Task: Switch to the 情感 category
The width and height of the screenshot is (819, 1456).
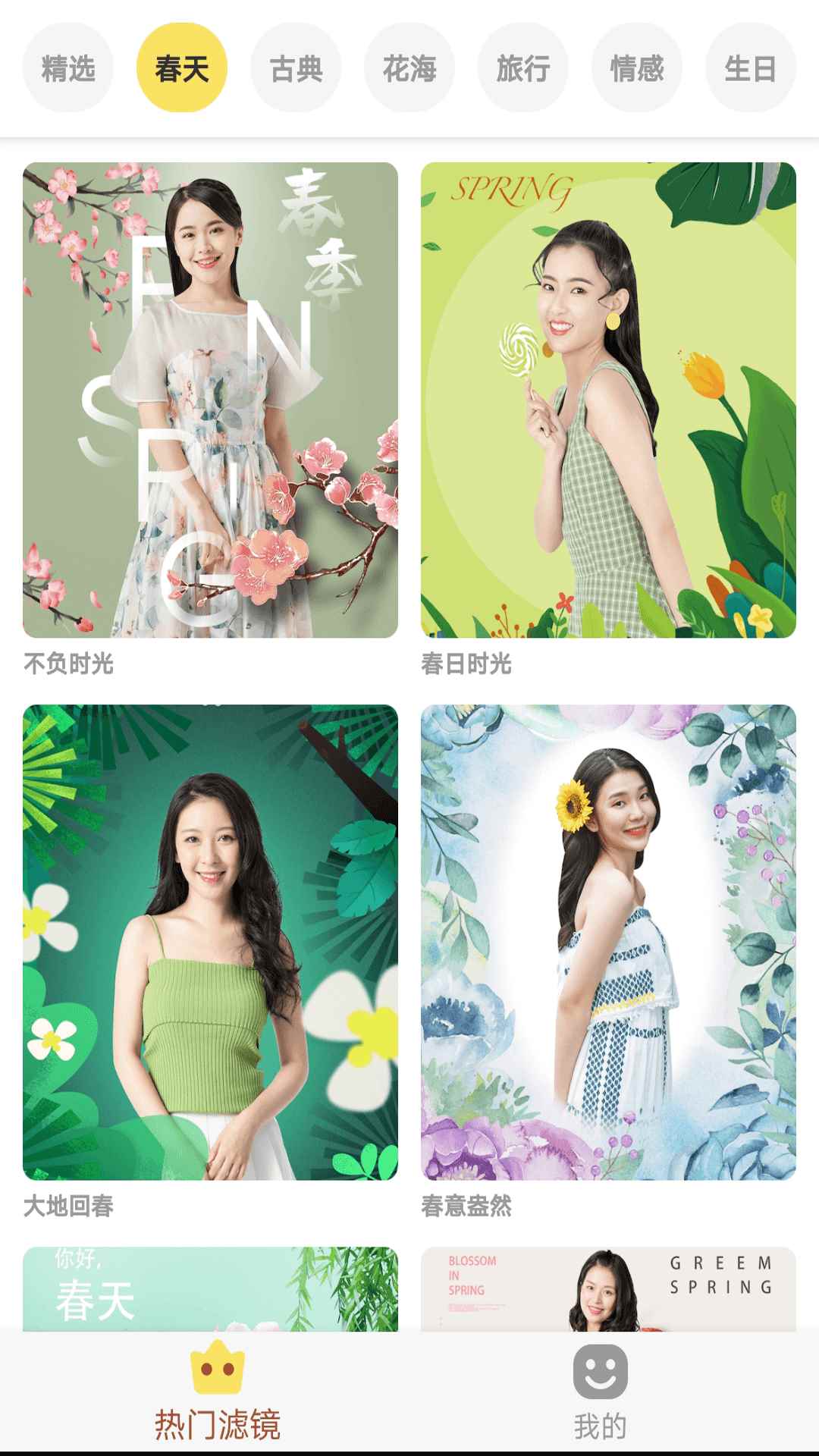Action: [637, 68]
